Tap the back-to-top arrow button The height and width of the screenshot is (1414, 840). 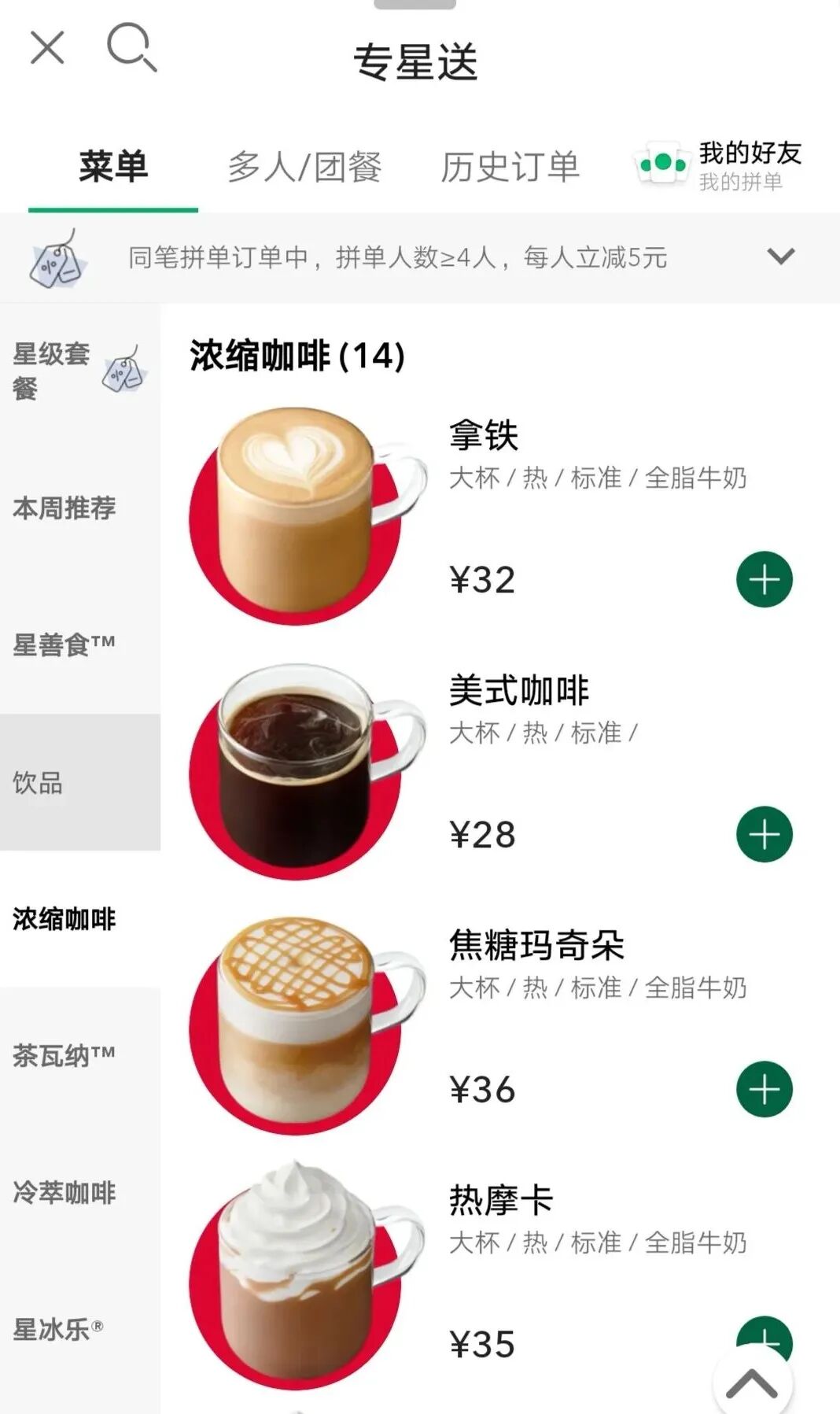pos(752,1383)
